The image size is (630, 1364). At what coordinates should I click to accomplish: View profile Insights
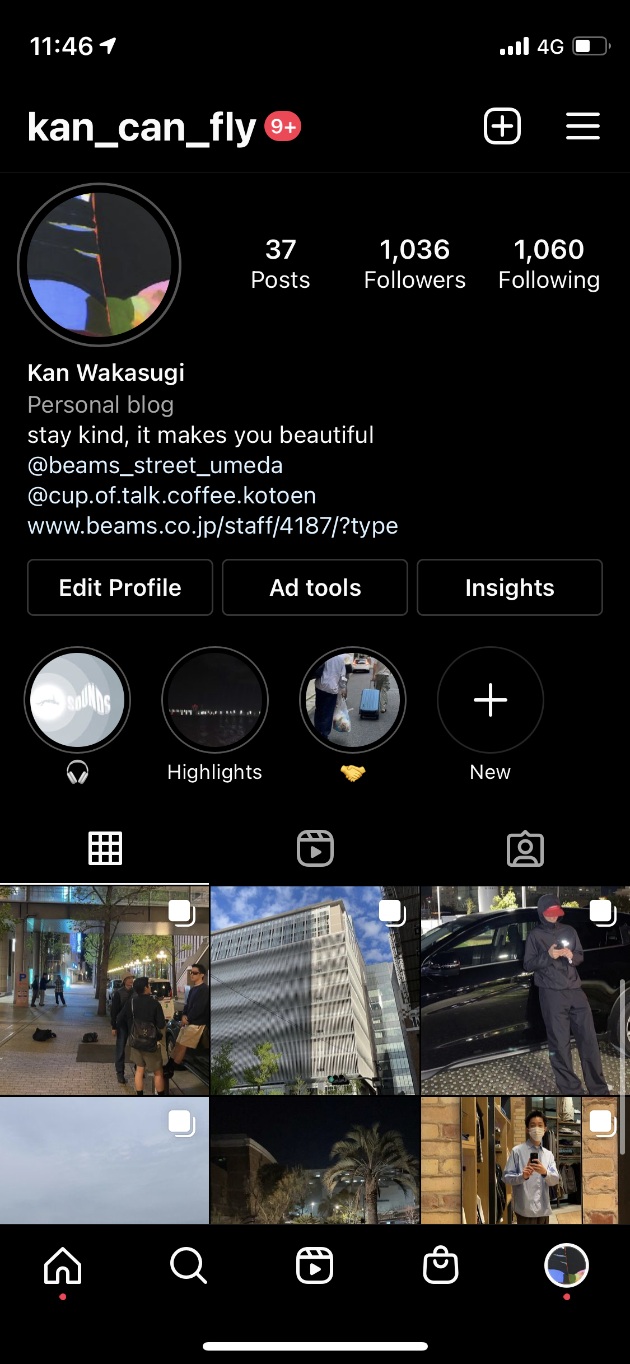click(509, 587)
